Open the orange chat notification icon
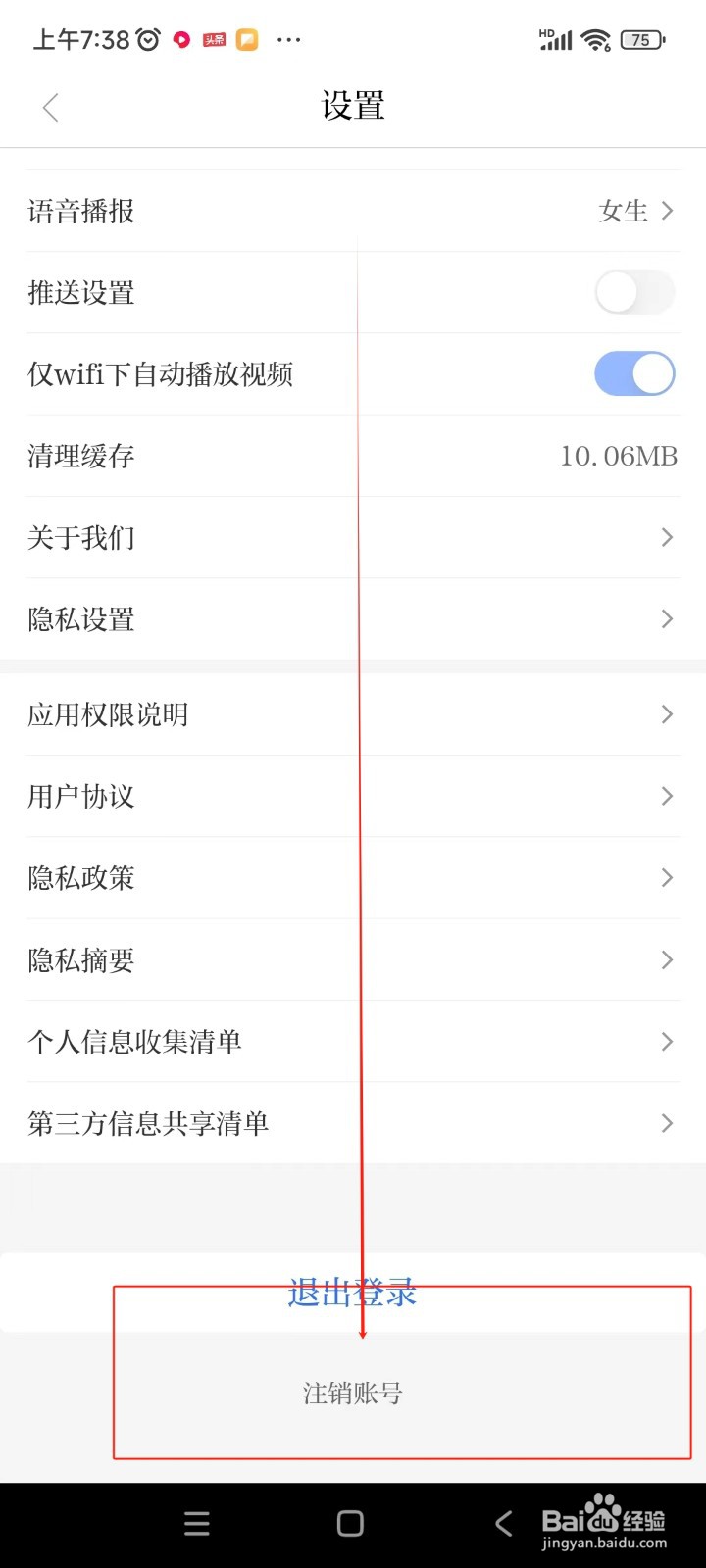This screenshot has width=706, height=1568. click(247, 39)
